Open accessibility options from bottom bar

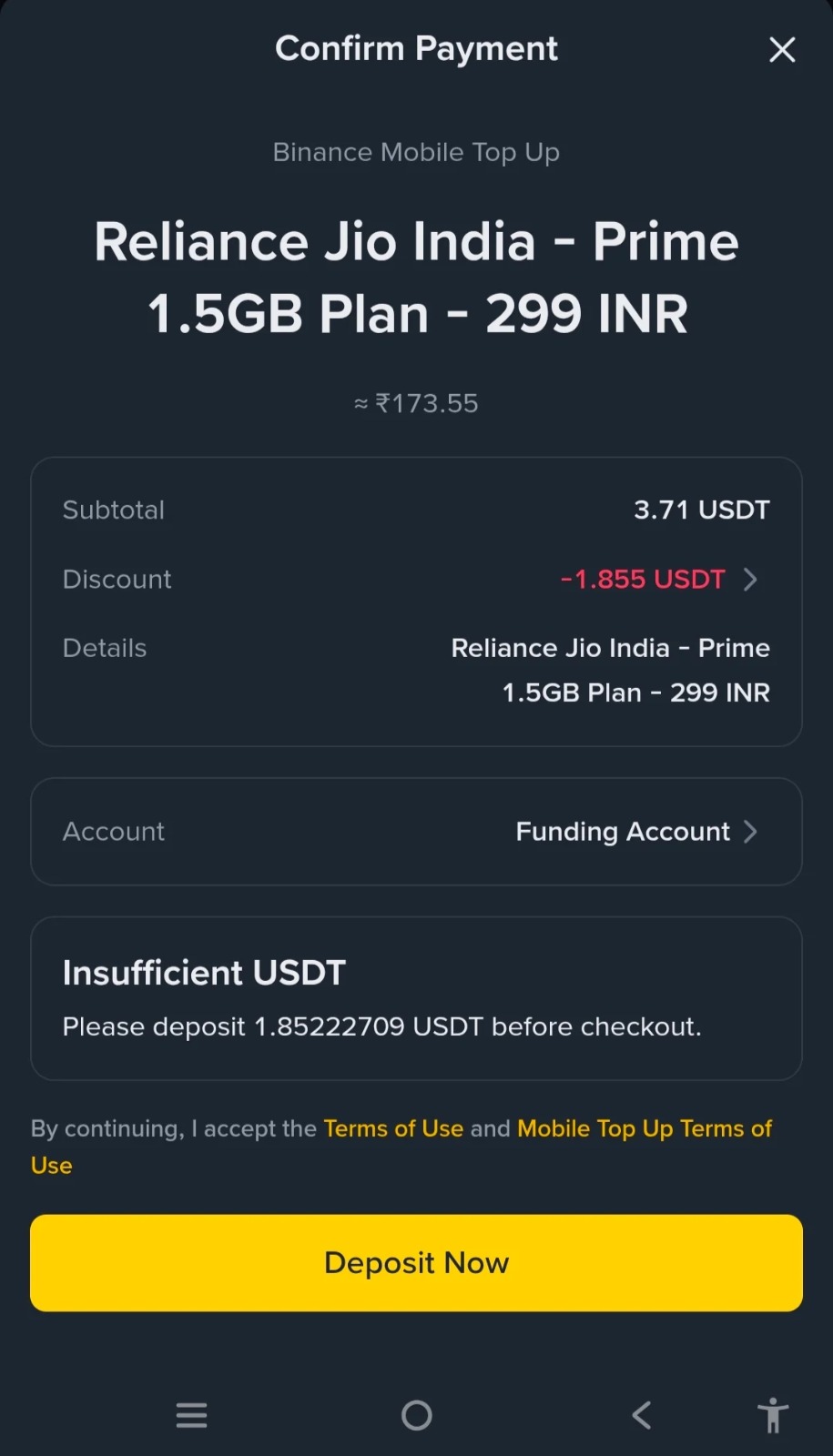(771, 1414)
